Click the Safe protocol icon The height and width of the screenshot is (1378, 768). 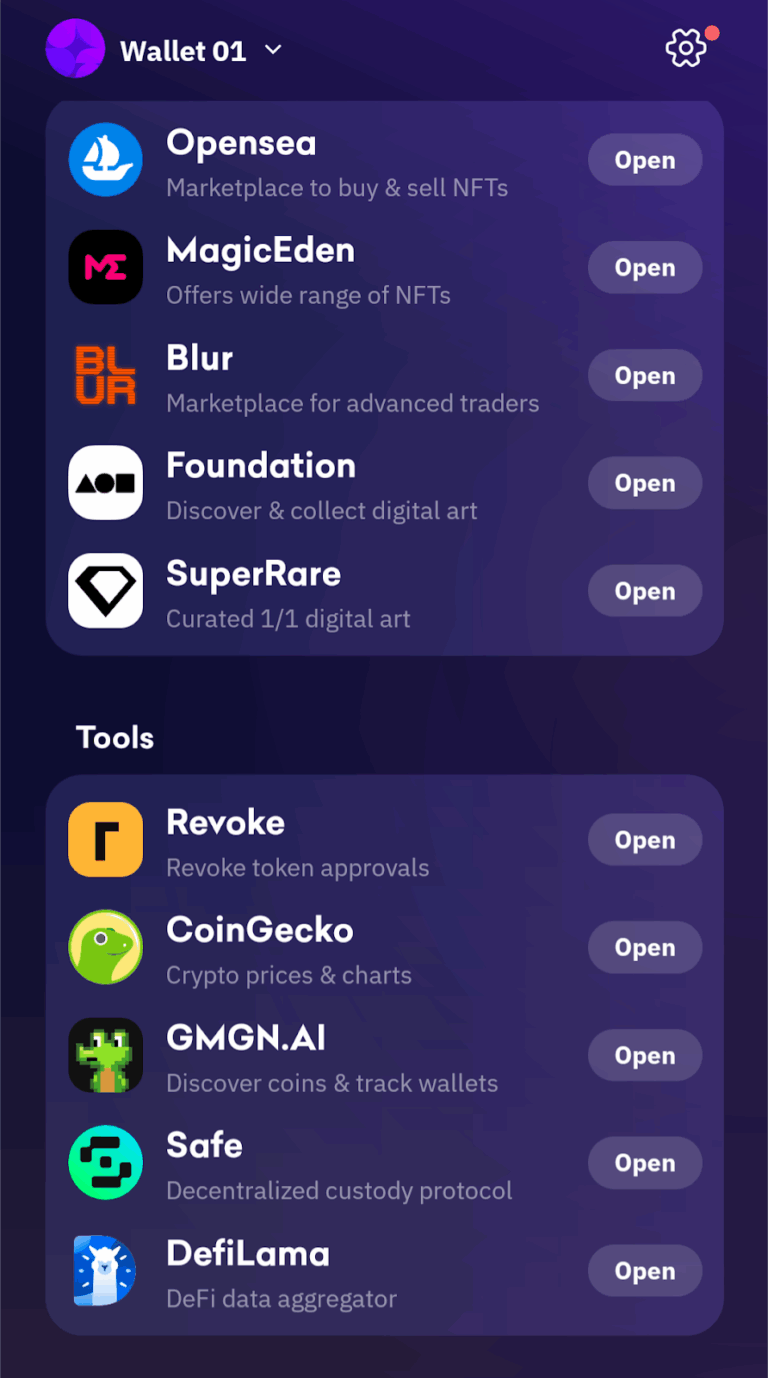tap(105, 1163)
